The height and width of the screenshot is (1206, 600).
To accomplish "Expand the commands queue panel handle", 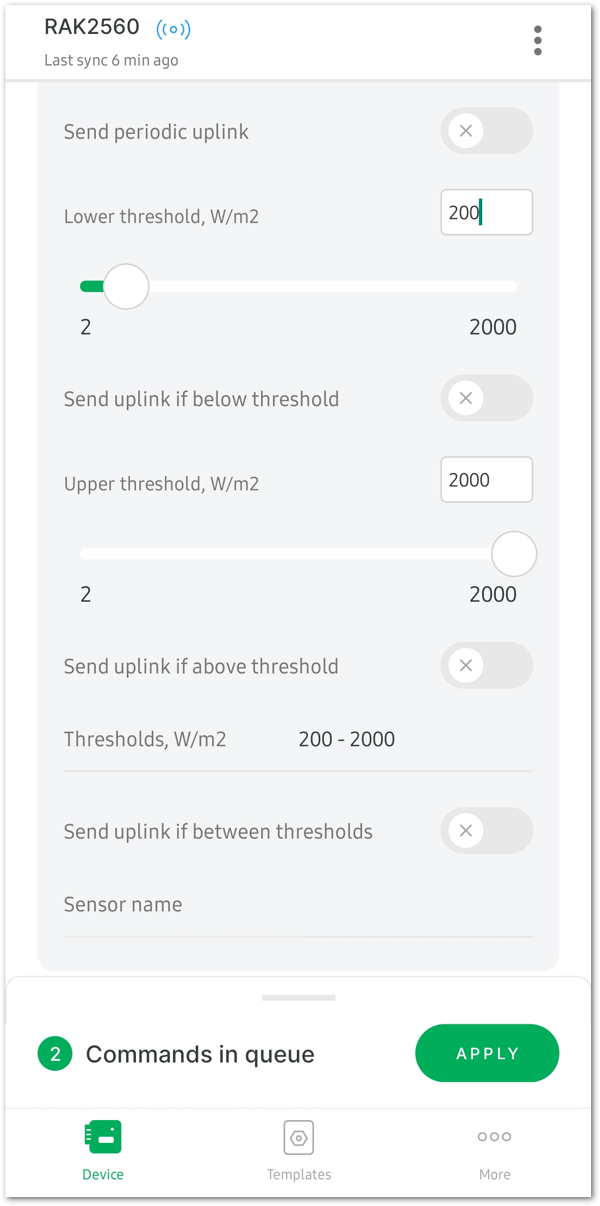I will (x=299, y=997).
